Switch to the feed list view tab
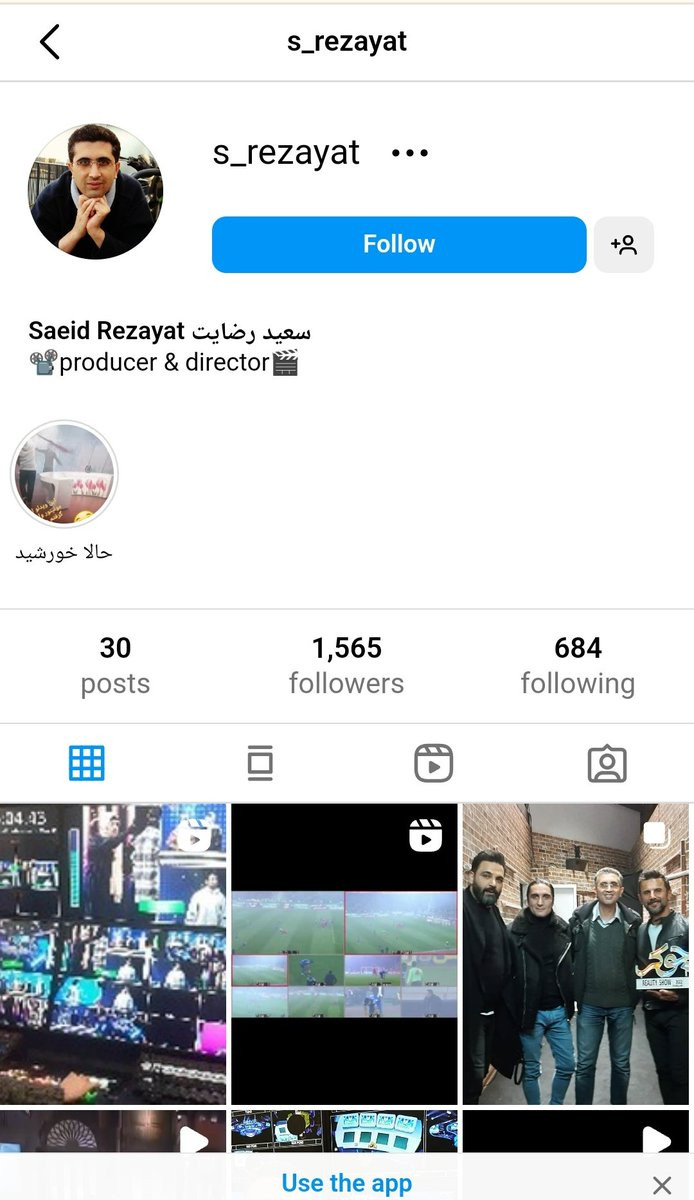 coord(260,764)
